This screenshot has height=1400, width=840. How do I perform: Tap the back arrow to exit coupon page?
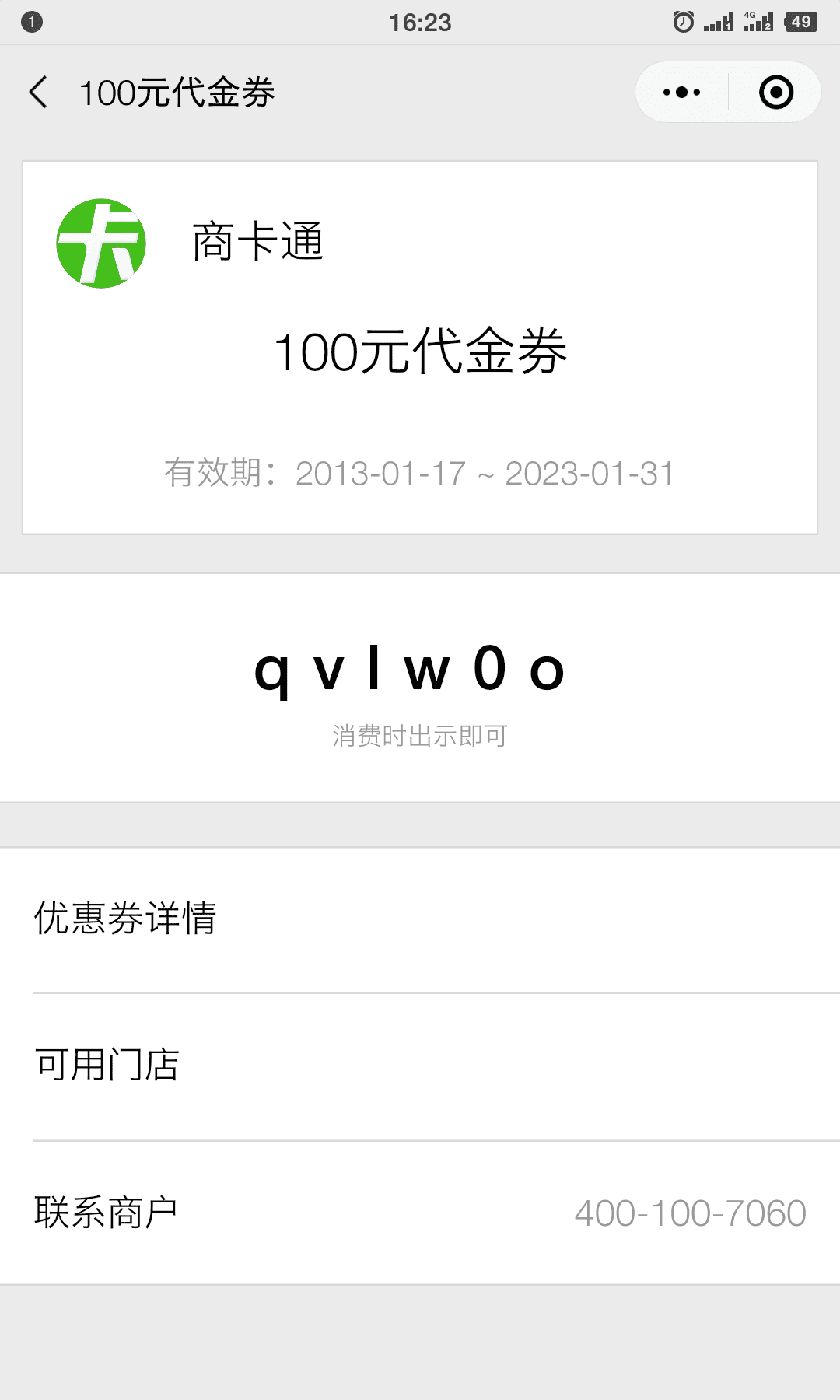click(38, 91)
